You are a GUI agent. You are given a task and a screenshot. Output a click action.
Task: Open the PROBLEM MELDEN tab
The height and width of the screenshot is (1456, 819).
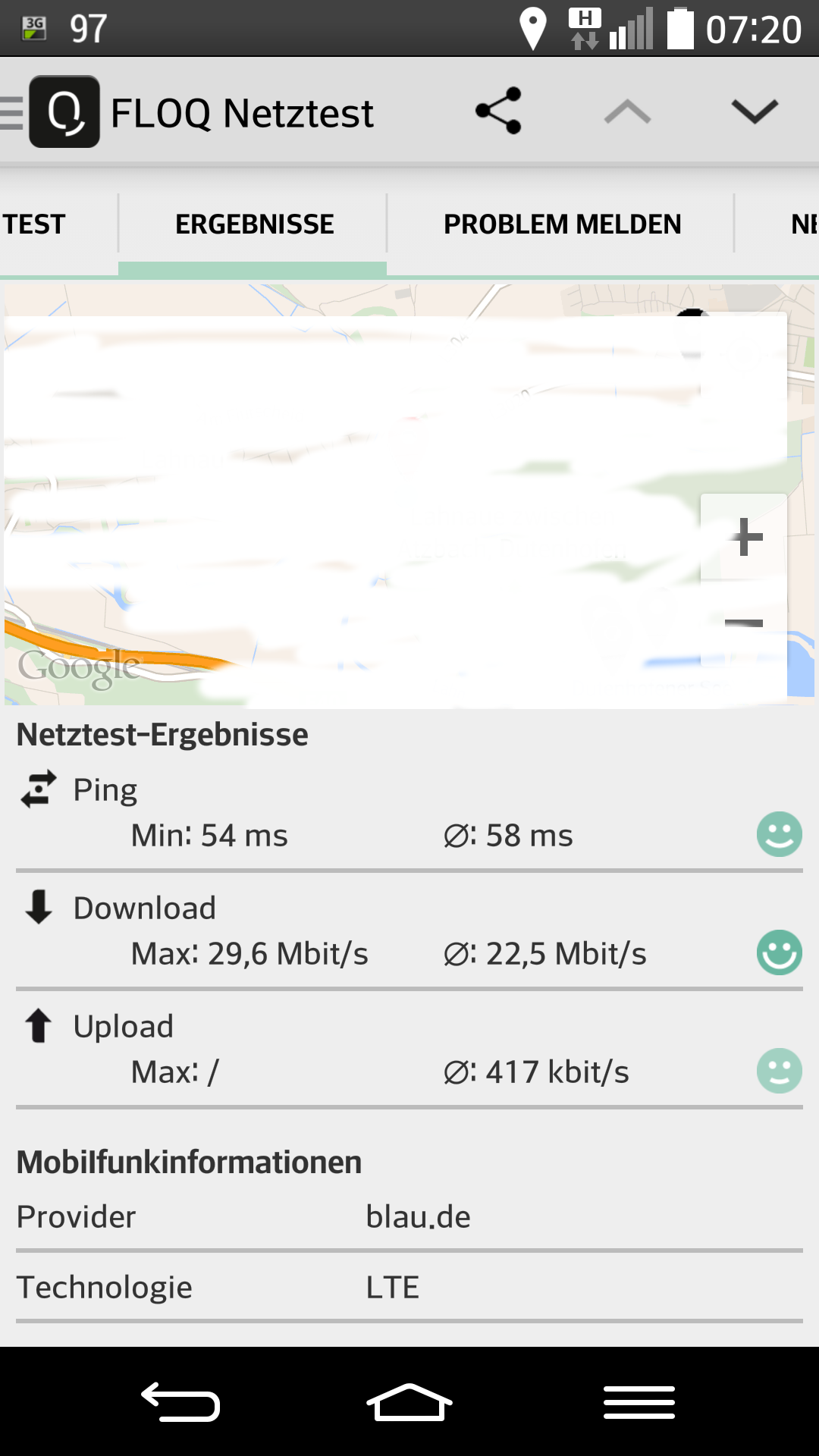562,224
